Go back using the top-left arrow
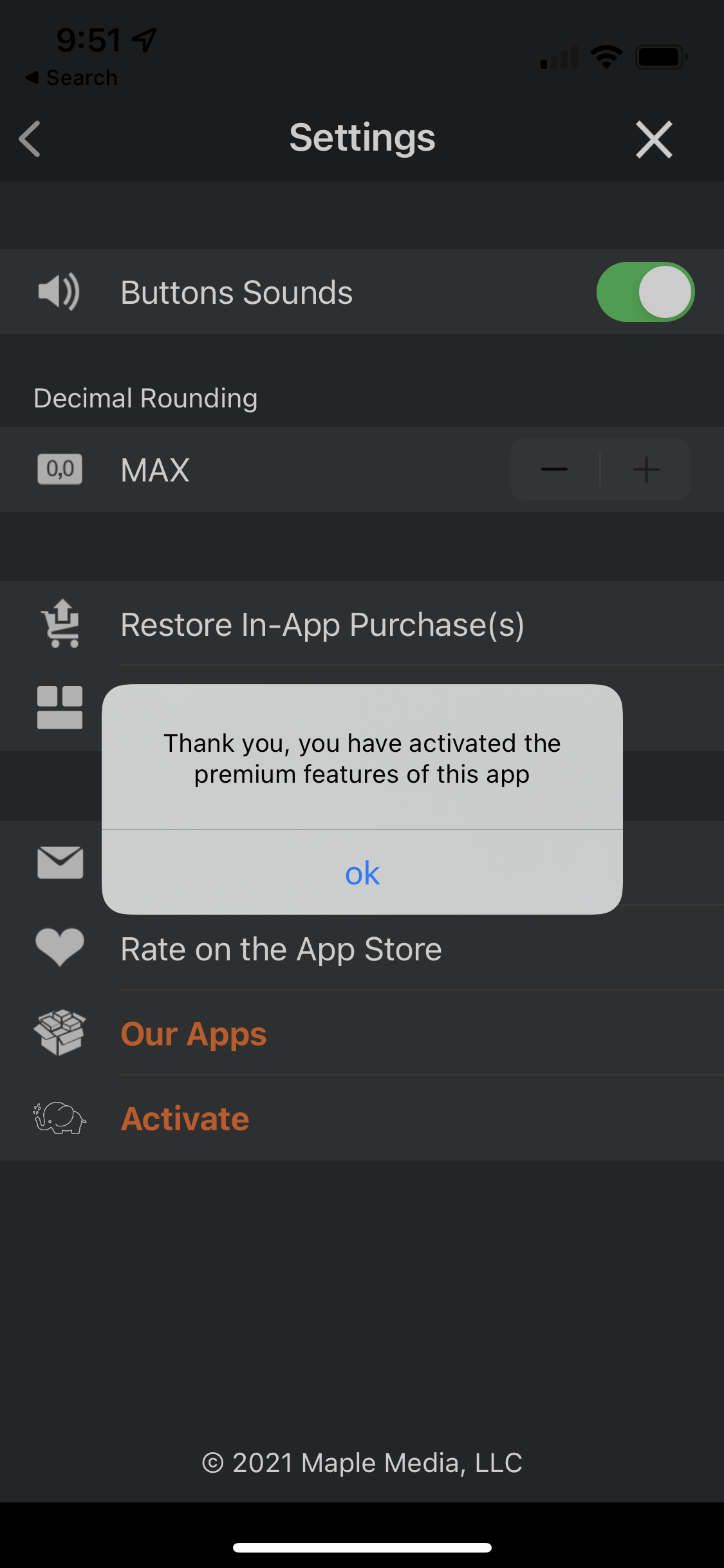 pyautogui.click(x=30, y=138)
